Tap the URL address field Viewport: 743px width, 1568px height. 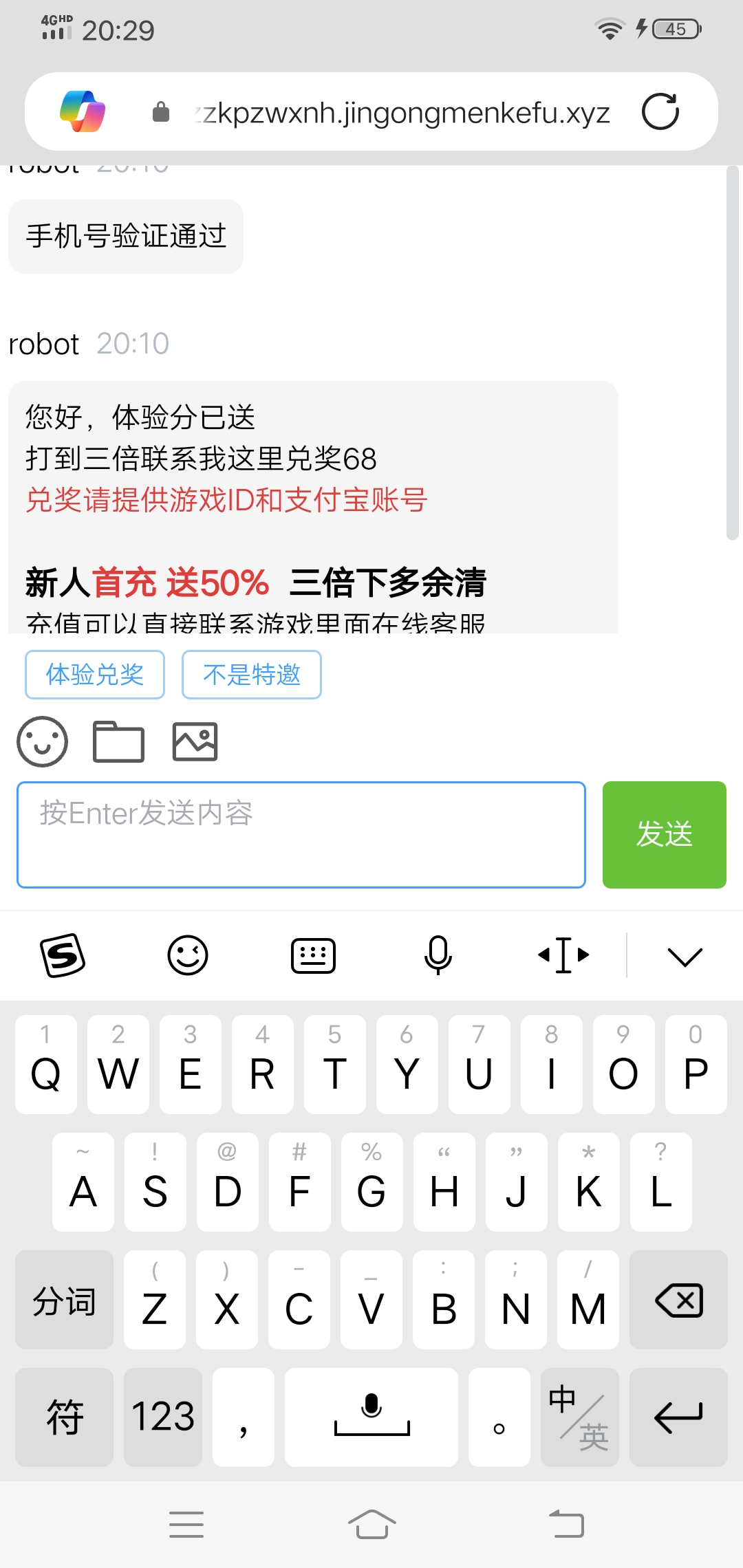pyautogui.click(x=402, y=112)
